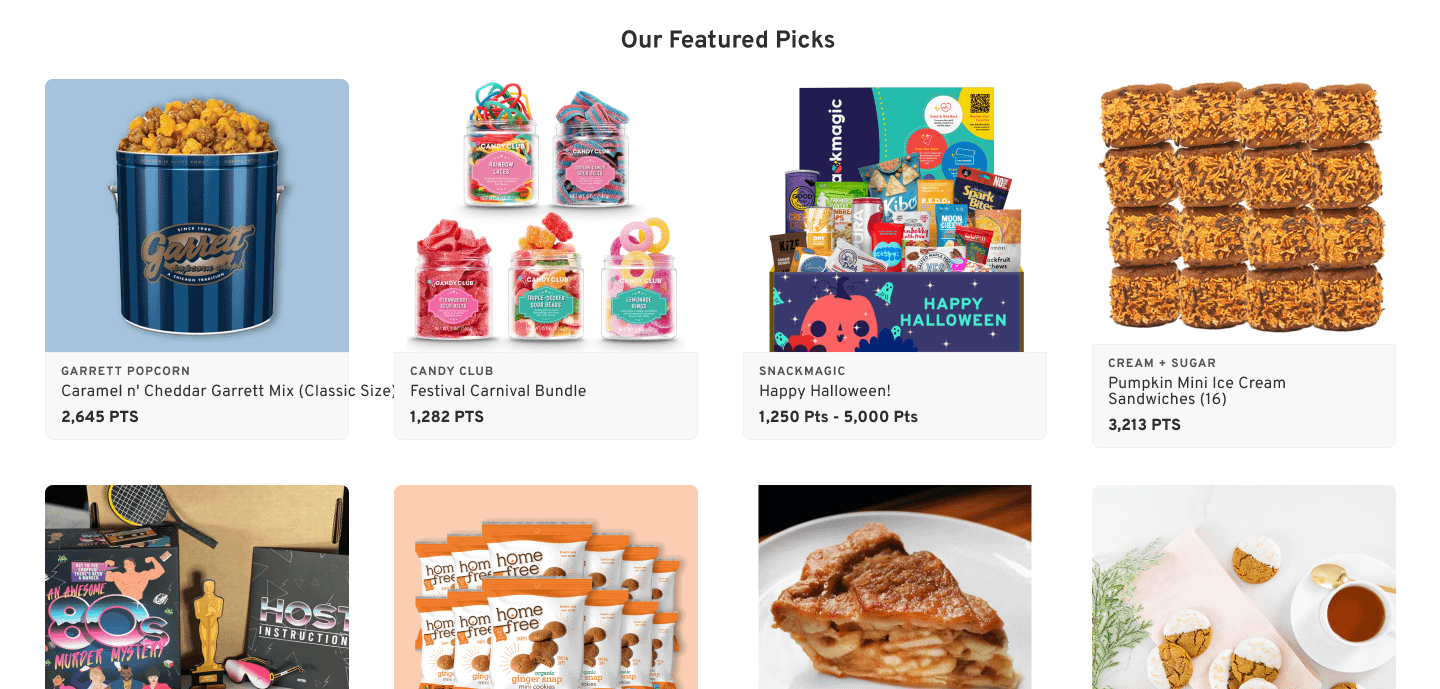The image size is (1440, 689).
Task: Open Pumpkin Mini Ice Cream Sandwiches product
Action: [x=1243, y=212]
